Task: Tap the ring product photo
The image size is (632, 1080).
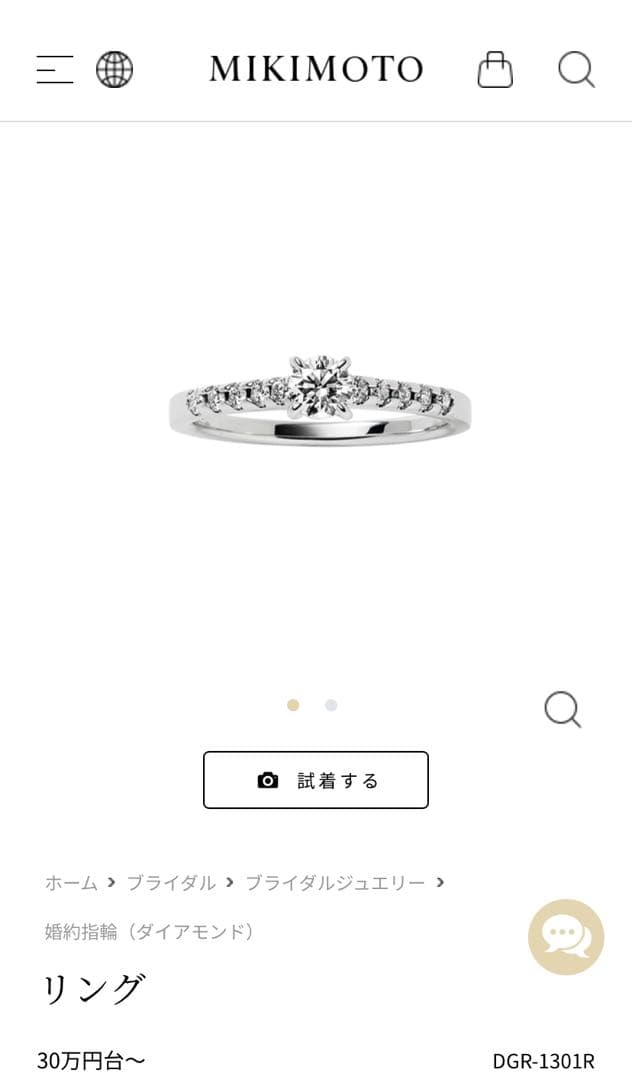Action: click(318, 400)
